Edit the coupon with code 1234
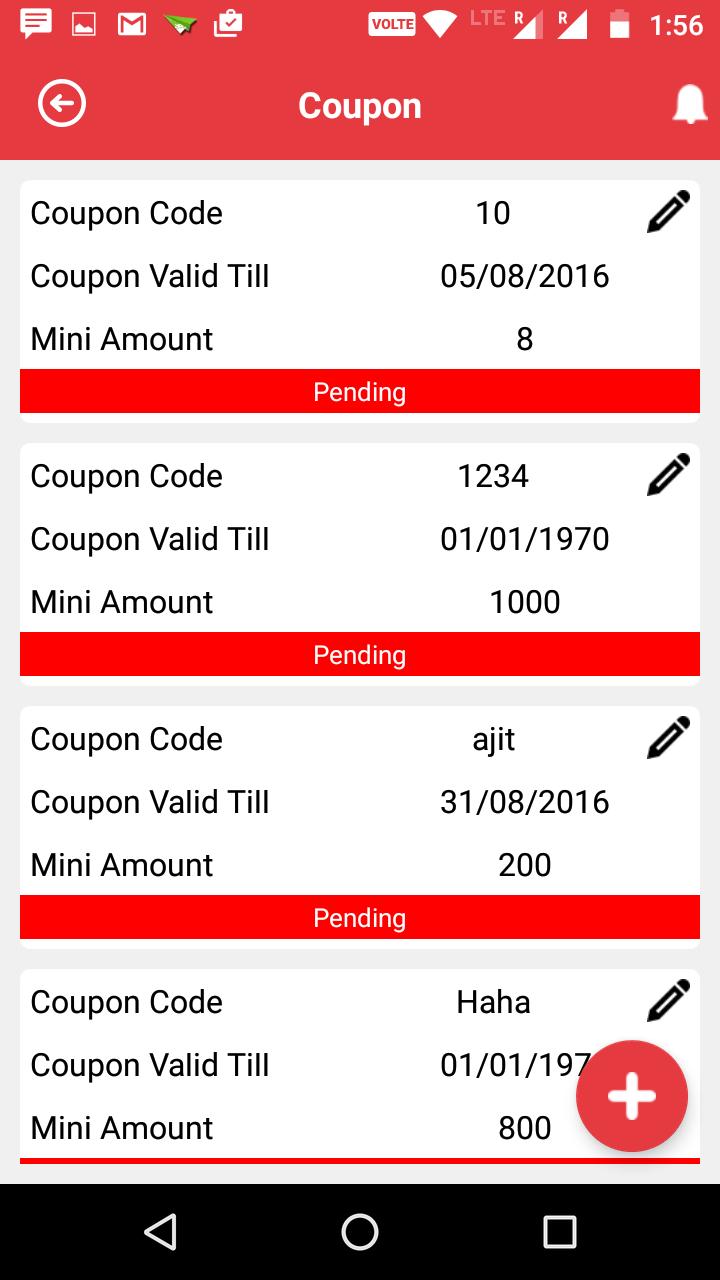720x1280 pixels. click(668, 475)
